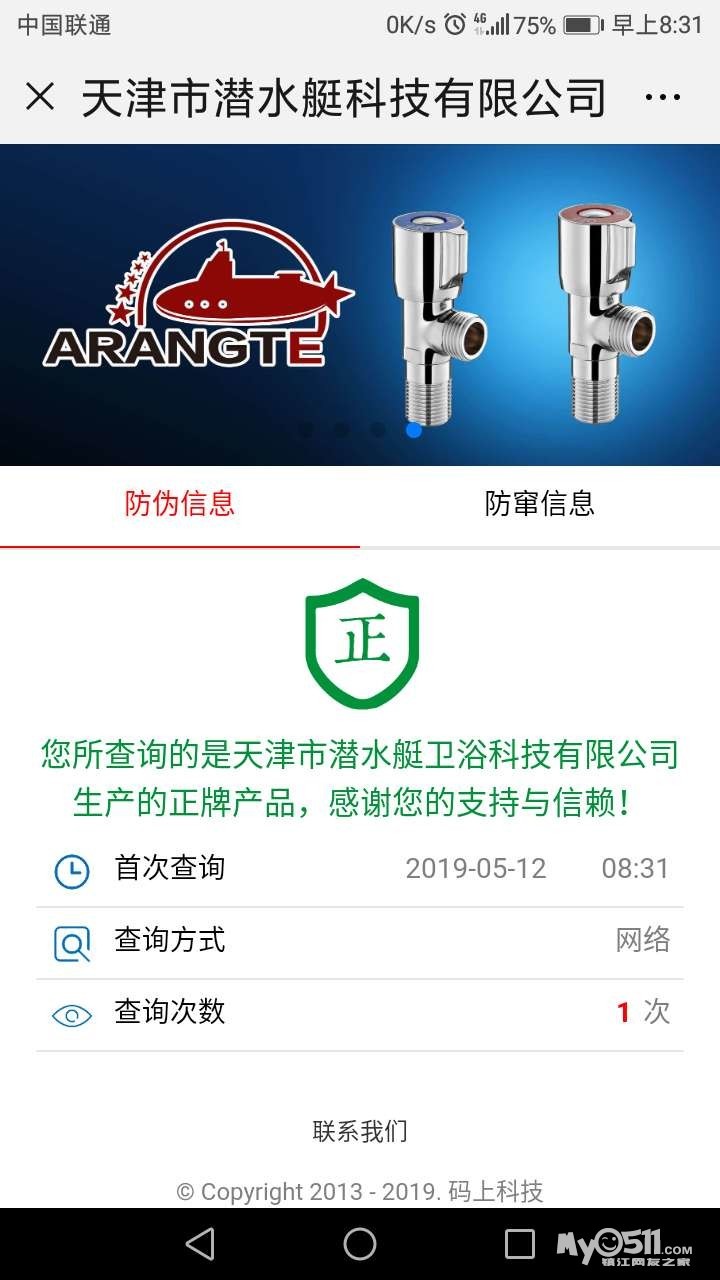Switch to the 防伪信息 tab
The width and height of the screenshot is (720, 1280).
180,503
